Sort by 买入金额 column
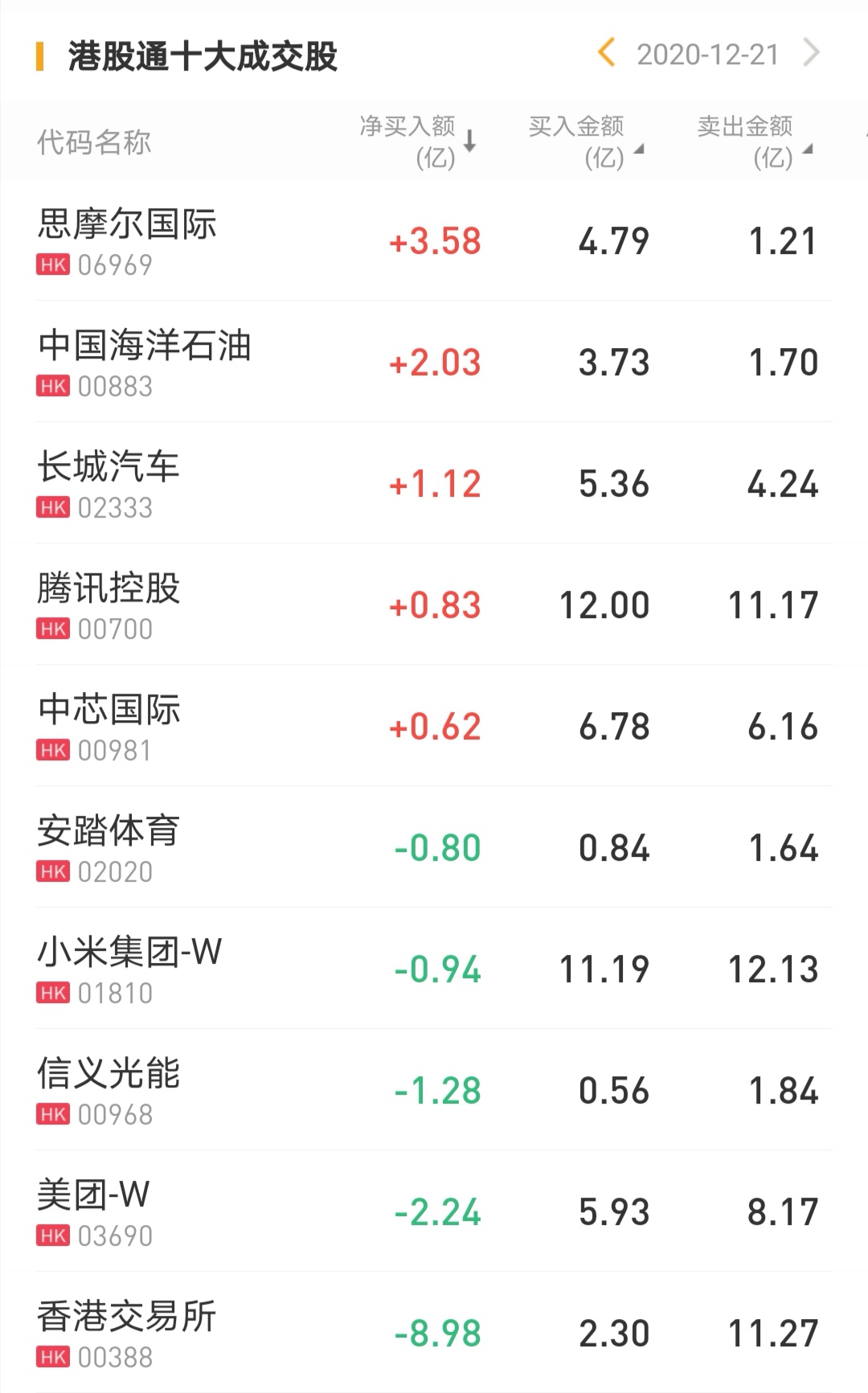The height and width of the screenshot is (1393, 868). [586, 141]
